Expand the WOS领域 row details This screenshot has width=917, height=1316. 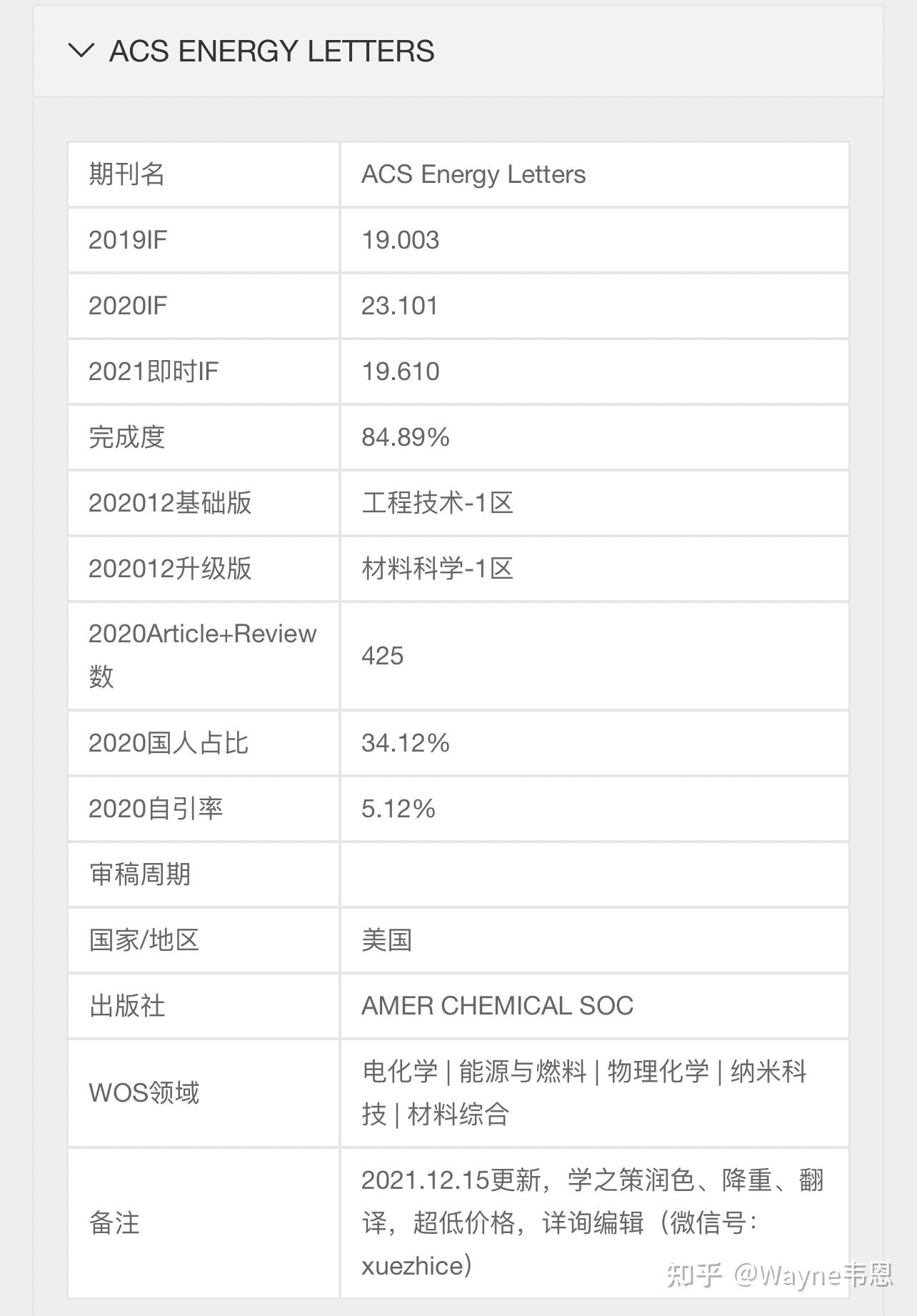tap(143, 1093)
